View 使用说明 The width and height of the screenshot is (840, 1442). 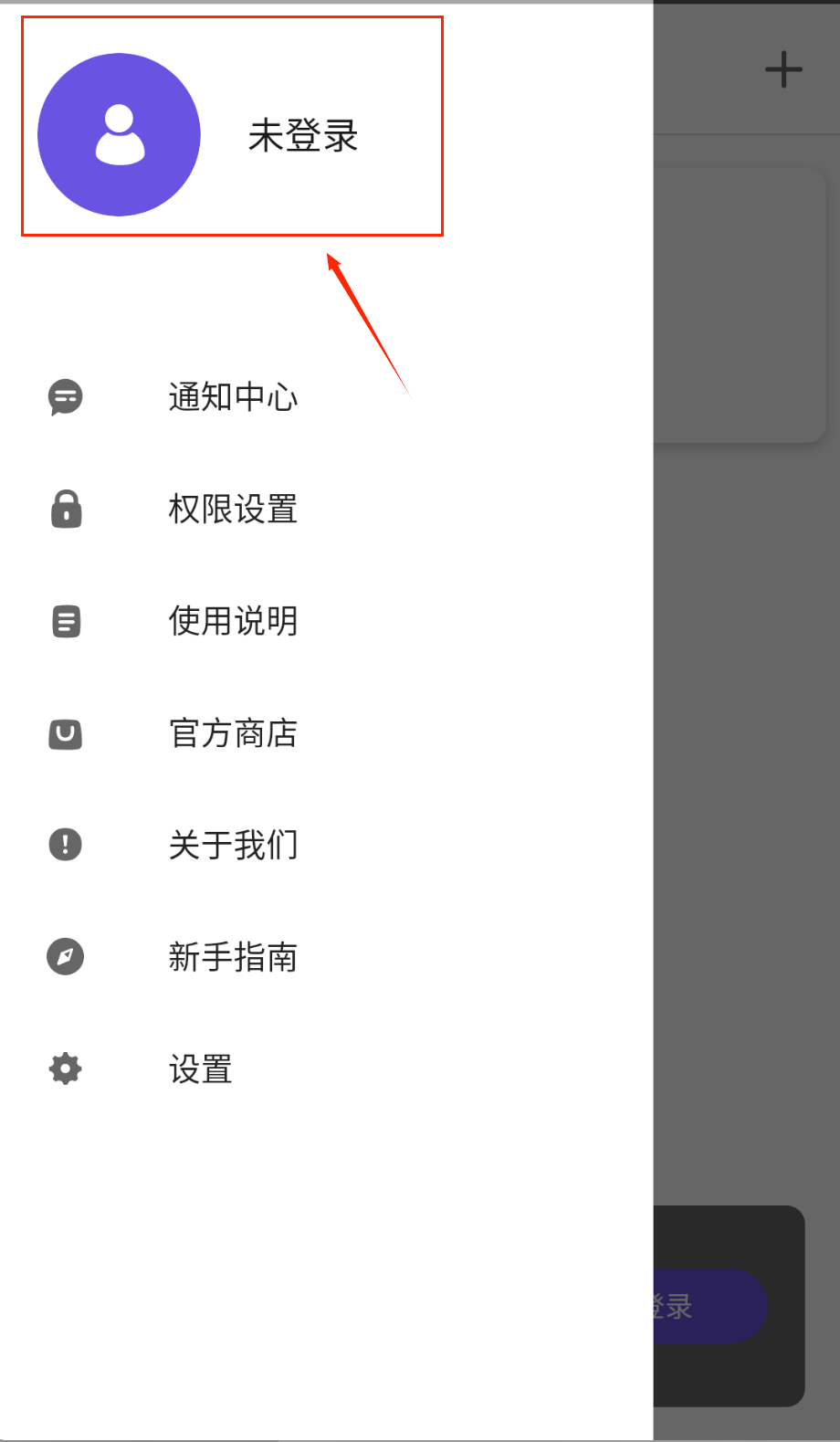[232, 621]
